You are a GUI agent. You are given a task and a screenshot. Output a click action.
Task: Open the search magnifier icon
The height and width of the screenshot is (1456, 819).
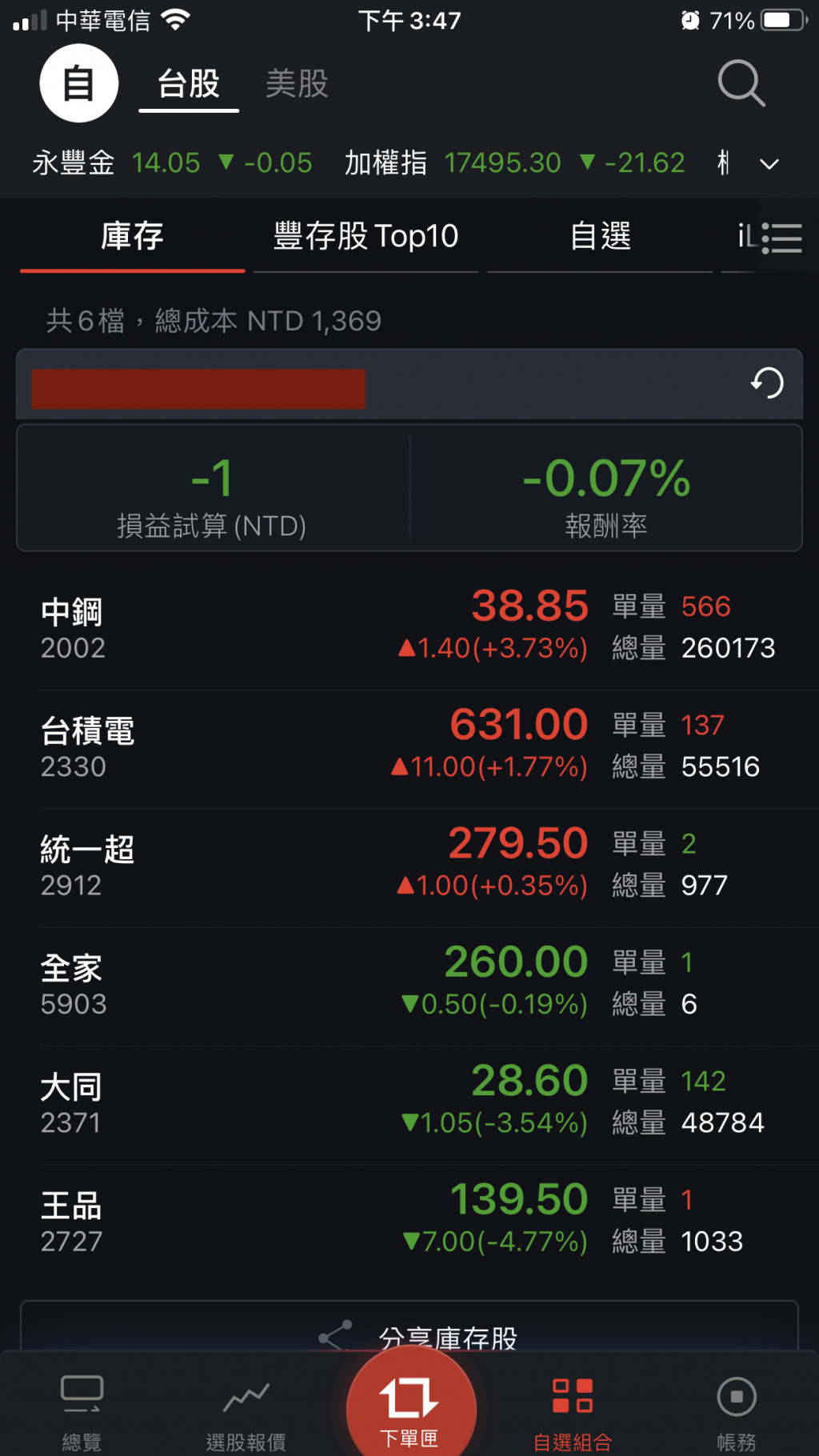pos(741,82)
